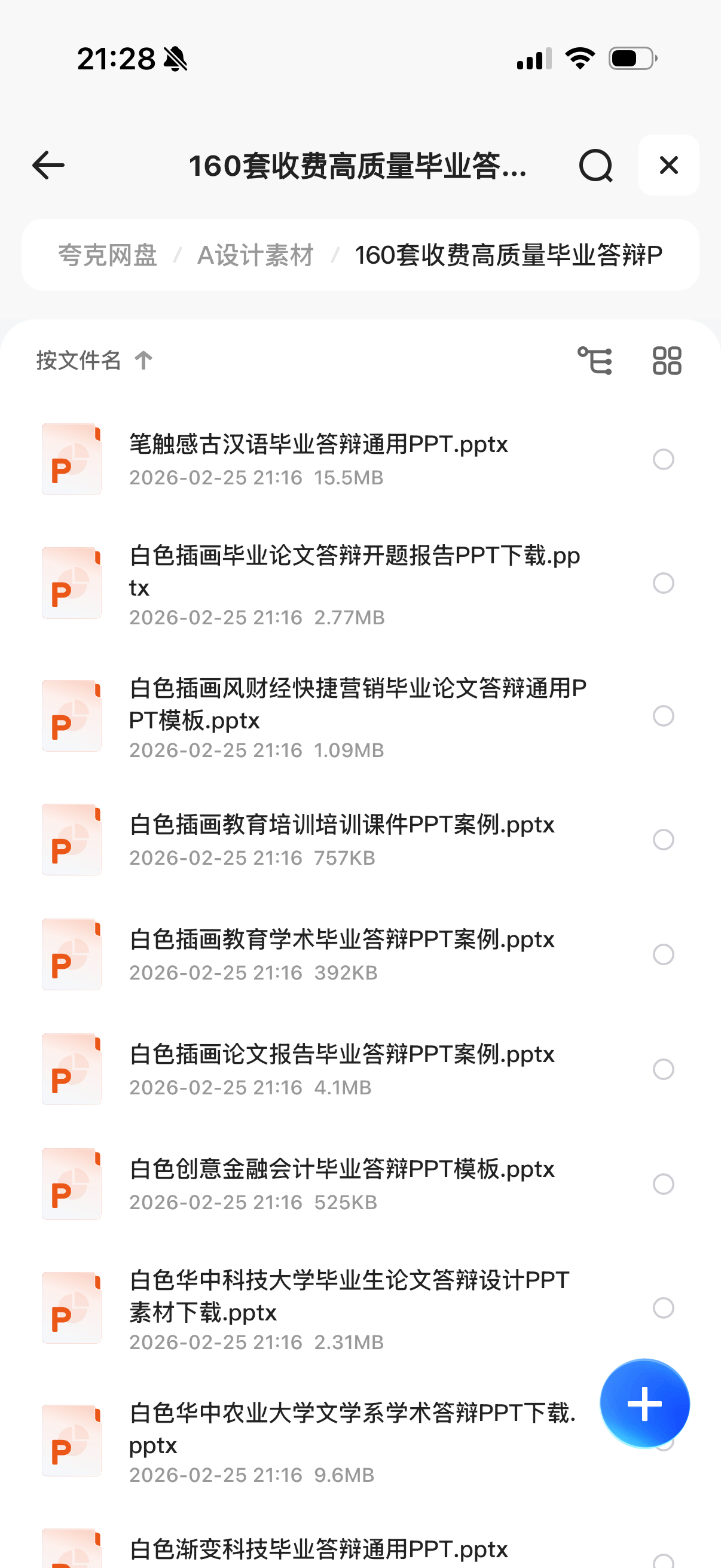This screenshot has height=1568, width=721.
Task: Tap the blue plus floating button
Action: coord(644,1403)
